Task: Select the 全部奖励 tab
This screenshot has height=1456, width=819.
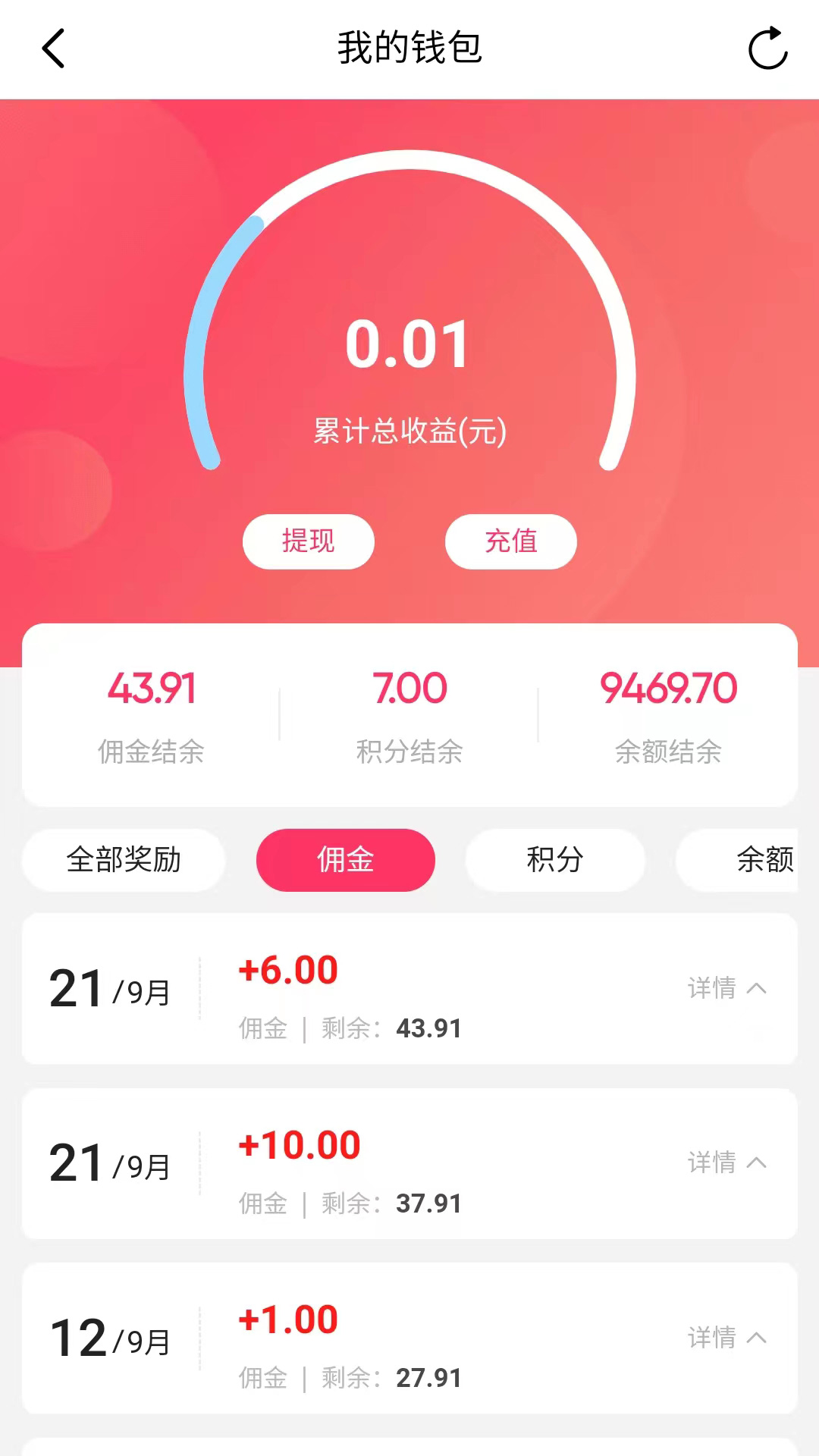Action: pyautogui.click(x=124, y=859)
